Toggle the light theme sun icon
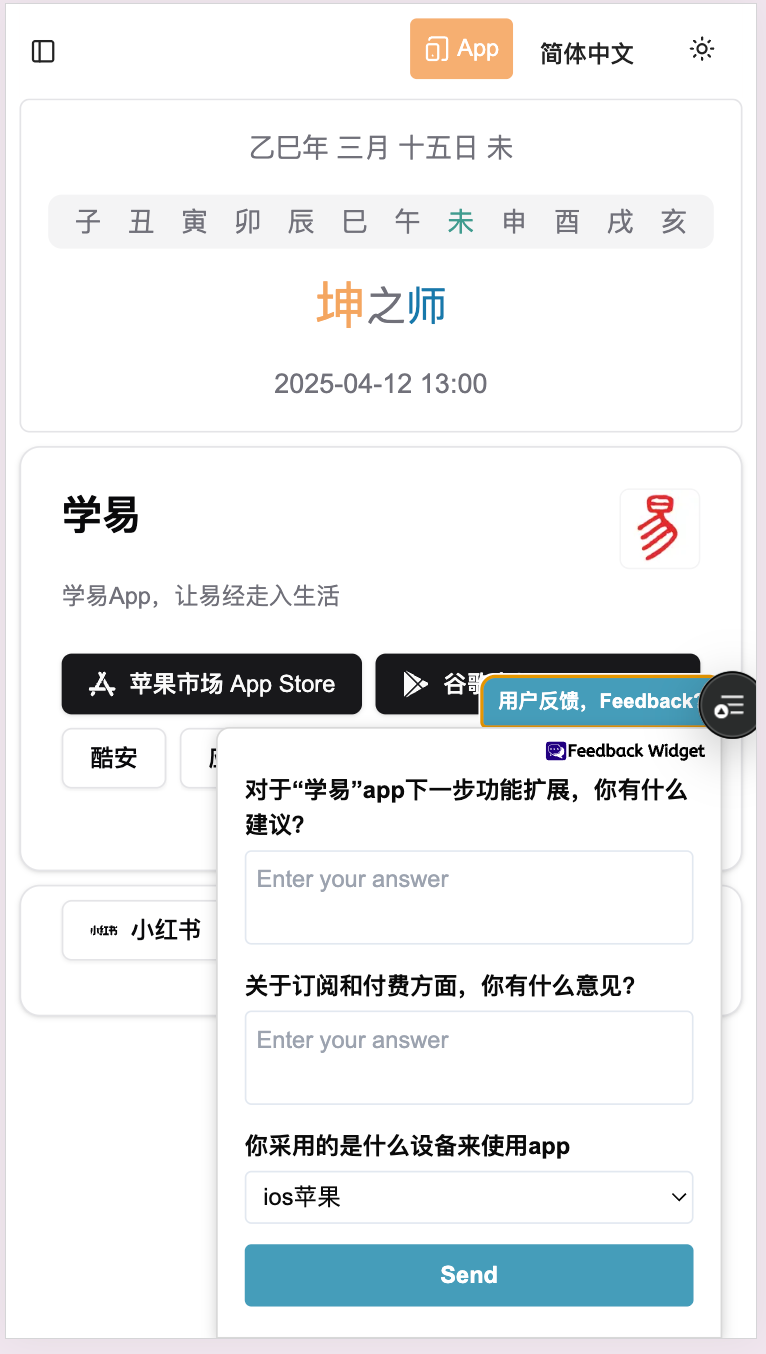766x1354 pixels. pos(702,49)
